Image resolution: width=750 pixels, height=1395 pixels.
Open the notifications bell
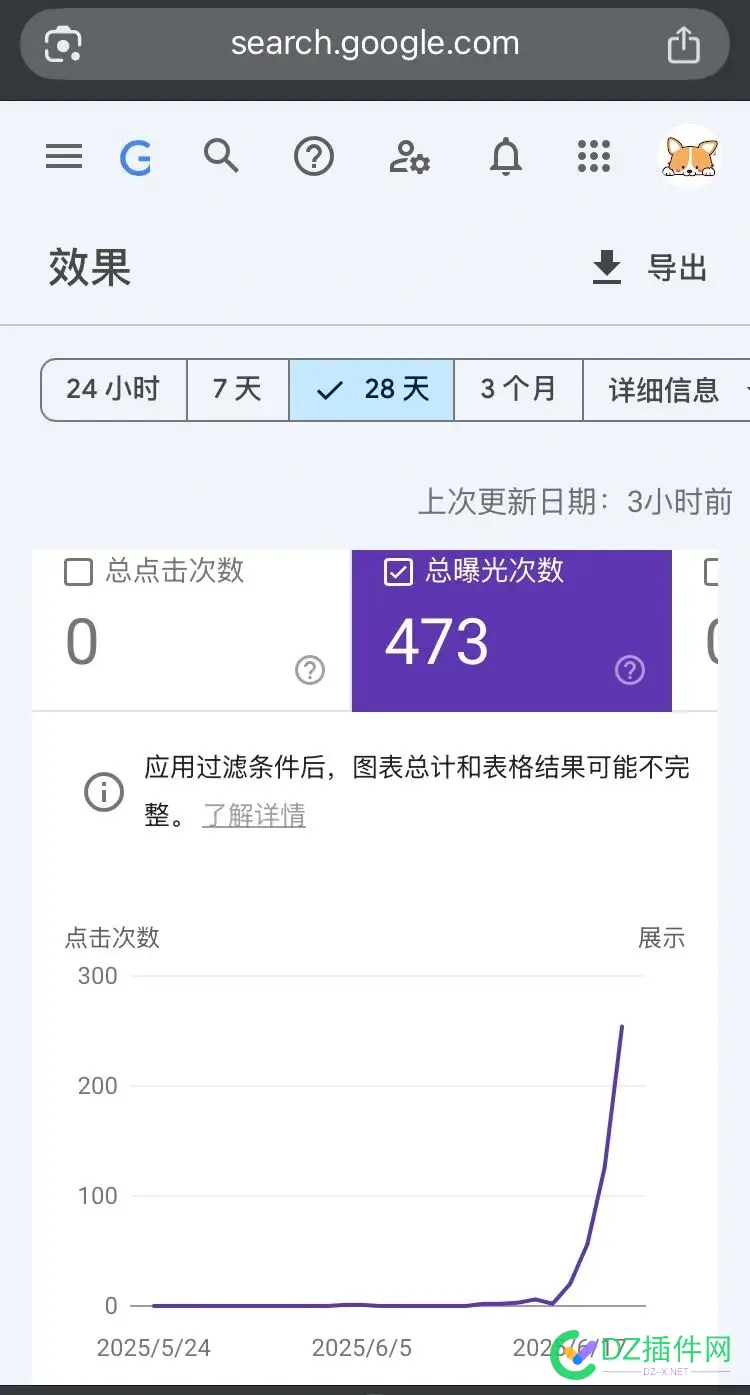[506, 157]
